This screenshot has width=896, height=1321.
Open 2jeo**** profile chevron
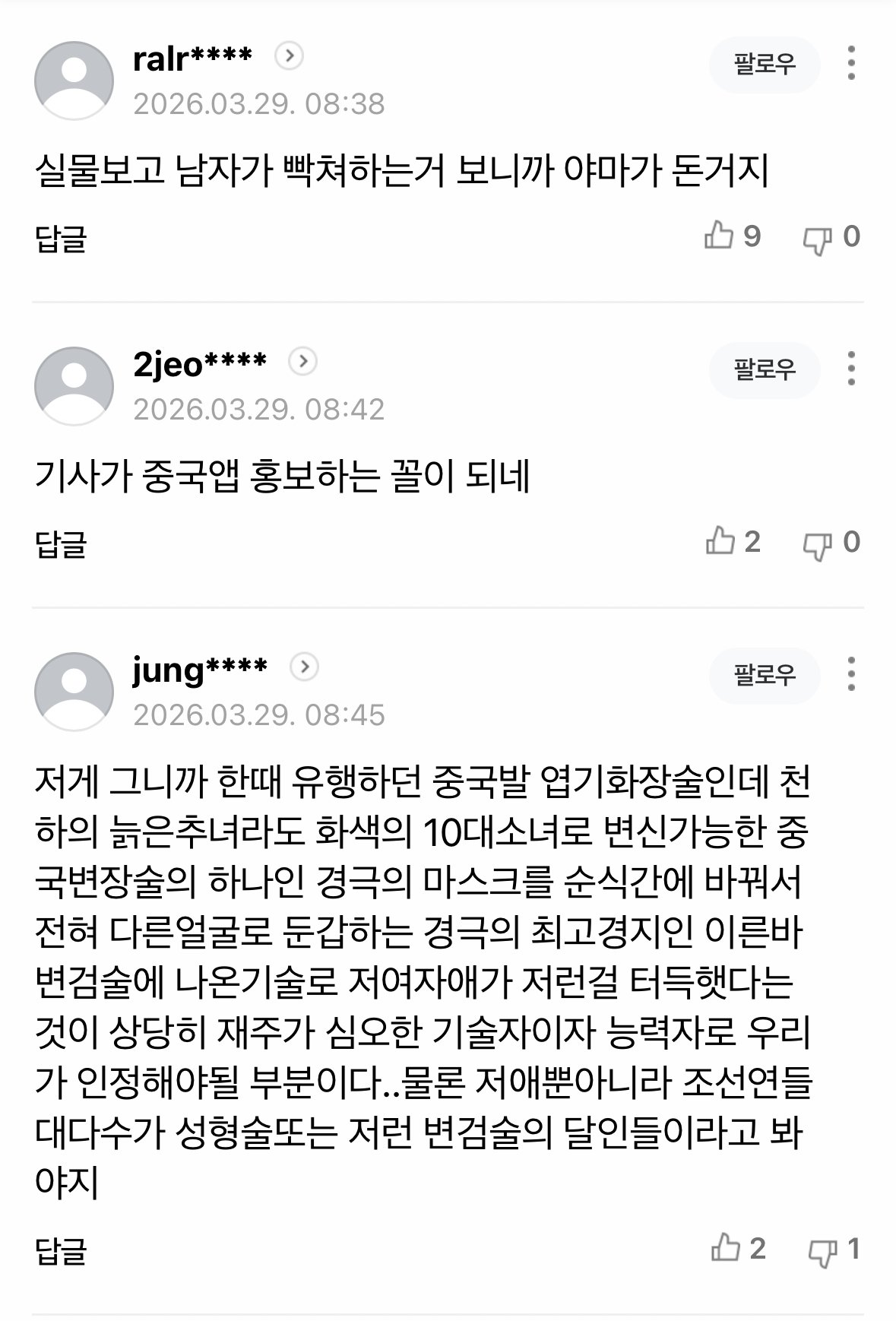pyautogui.click(x=302, y=361)
